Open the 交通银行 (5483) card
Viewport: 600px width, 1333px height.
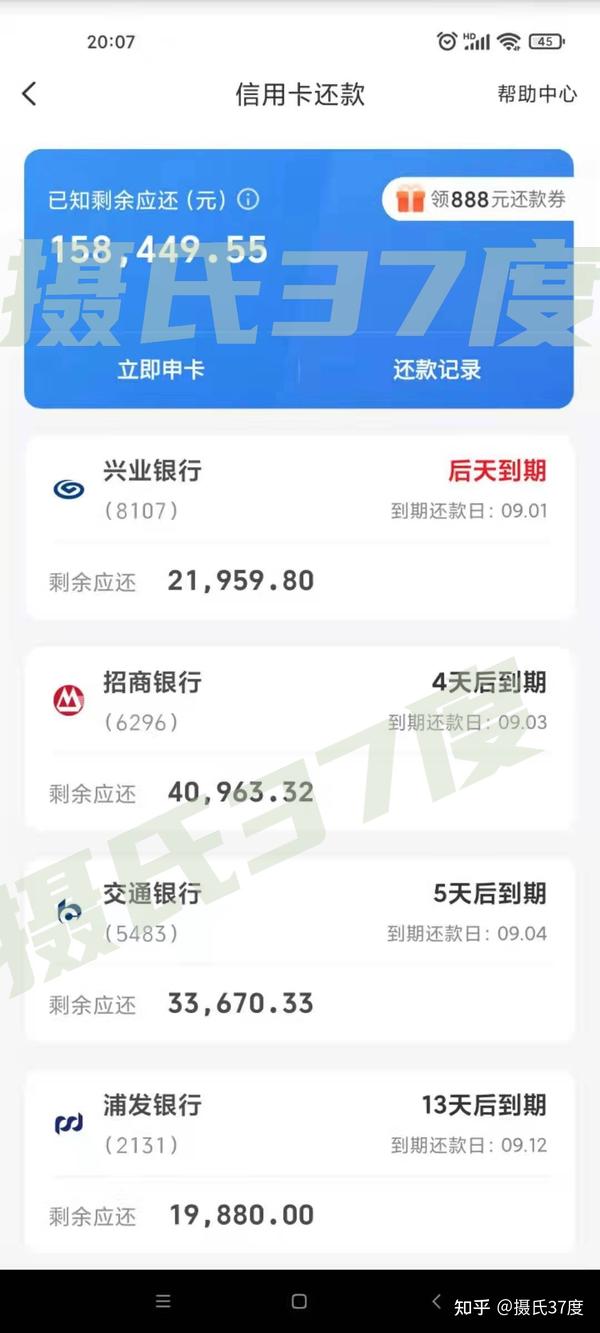pos(299,948)
